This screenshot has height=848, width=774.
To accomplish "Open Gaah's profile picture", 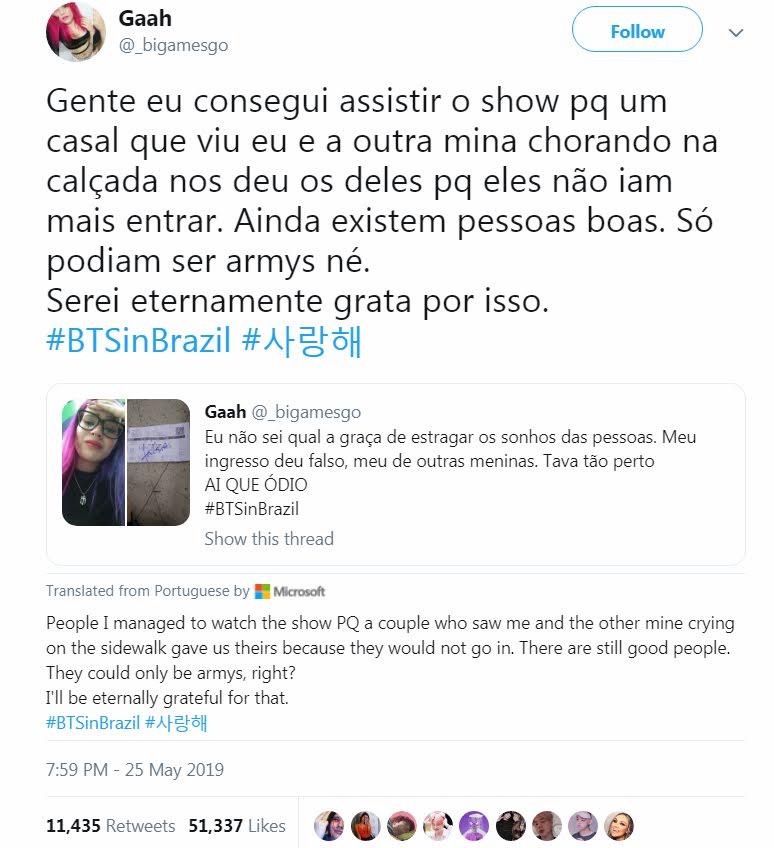I will pos(76,32).
